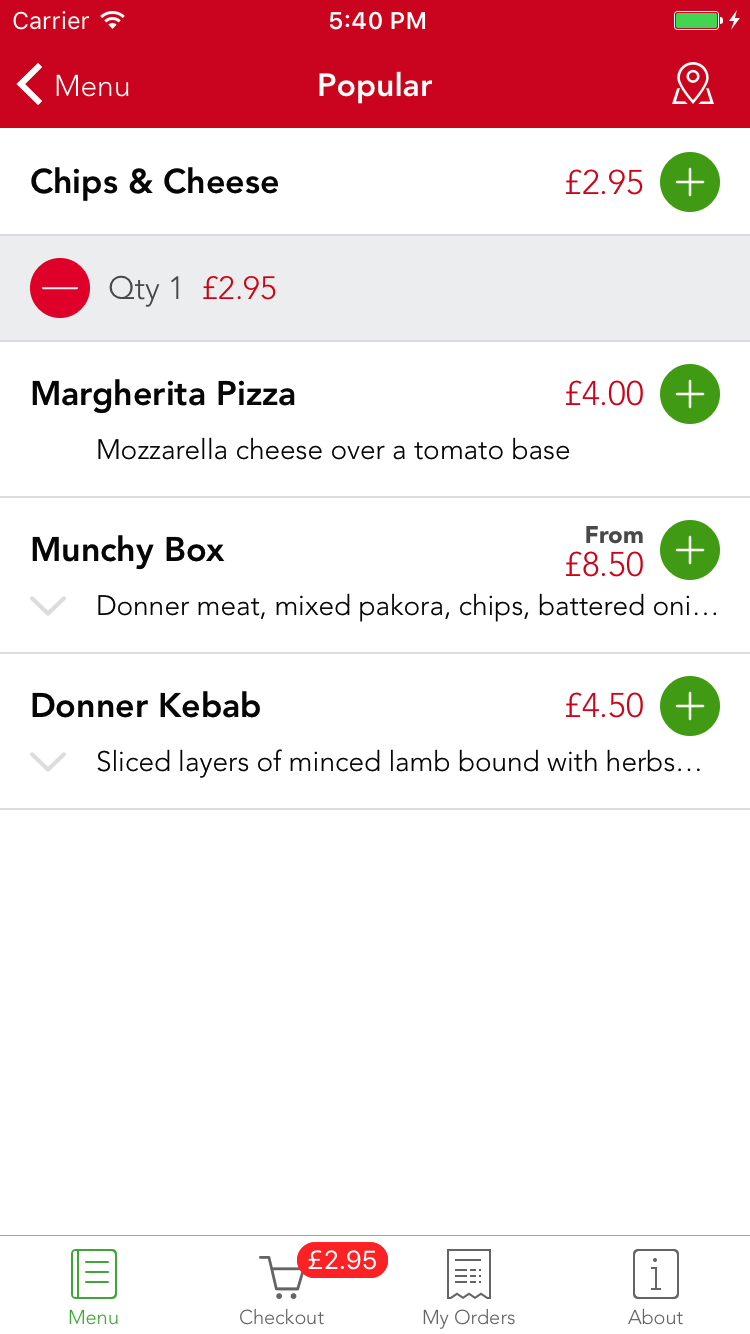Add another Chips & Cheese

690,182
